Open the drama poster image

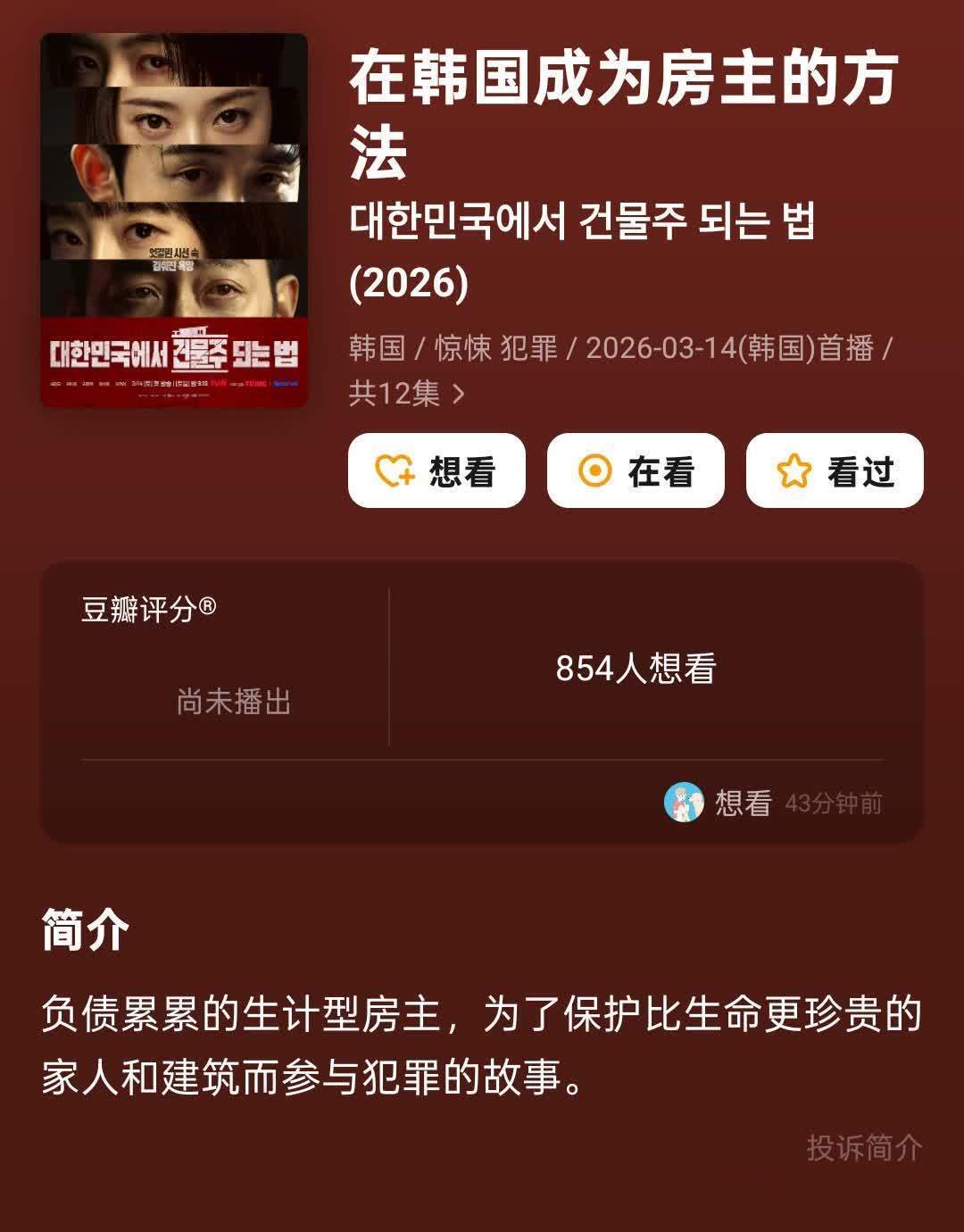[x=174, y=220]
